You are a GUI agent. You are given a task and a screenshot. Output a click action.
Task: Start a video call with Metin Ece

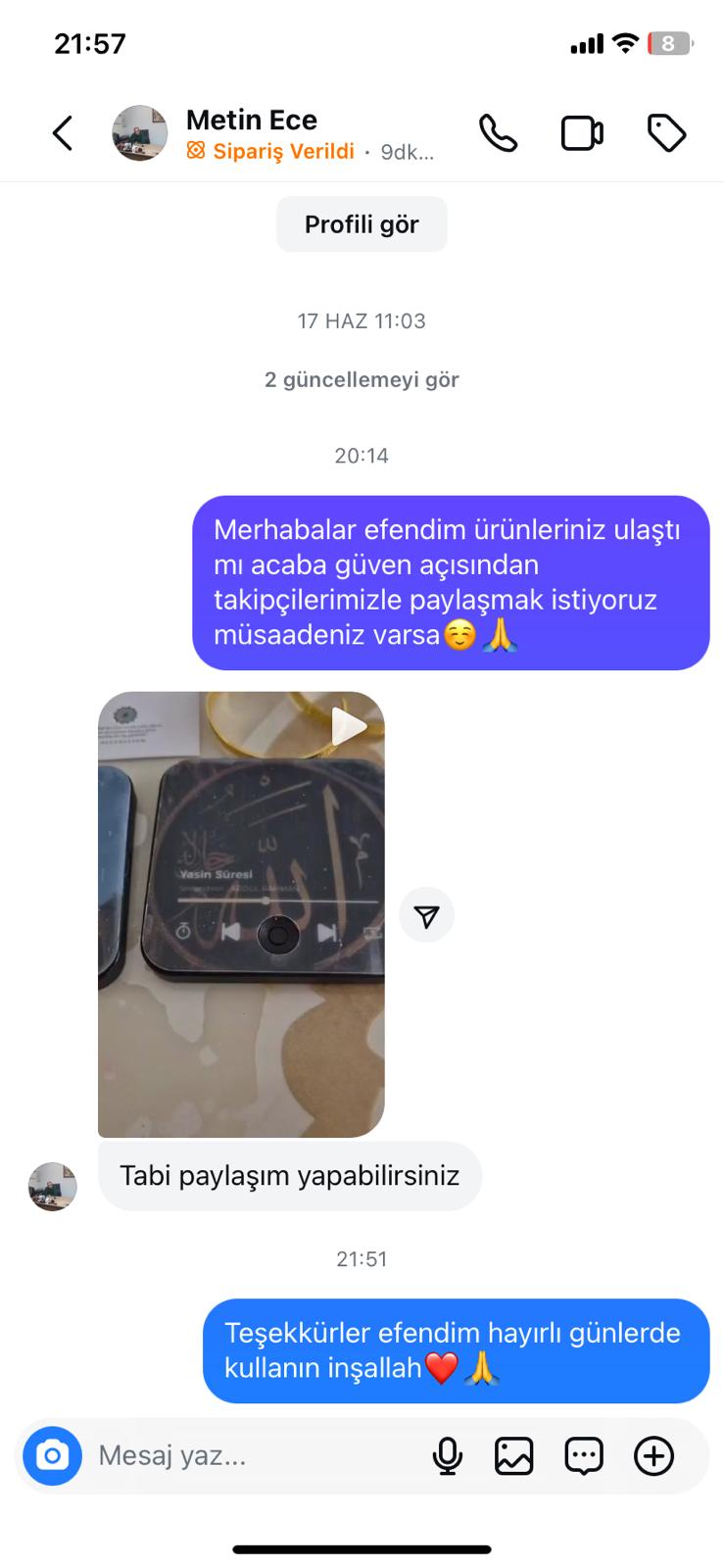[581, 133]
